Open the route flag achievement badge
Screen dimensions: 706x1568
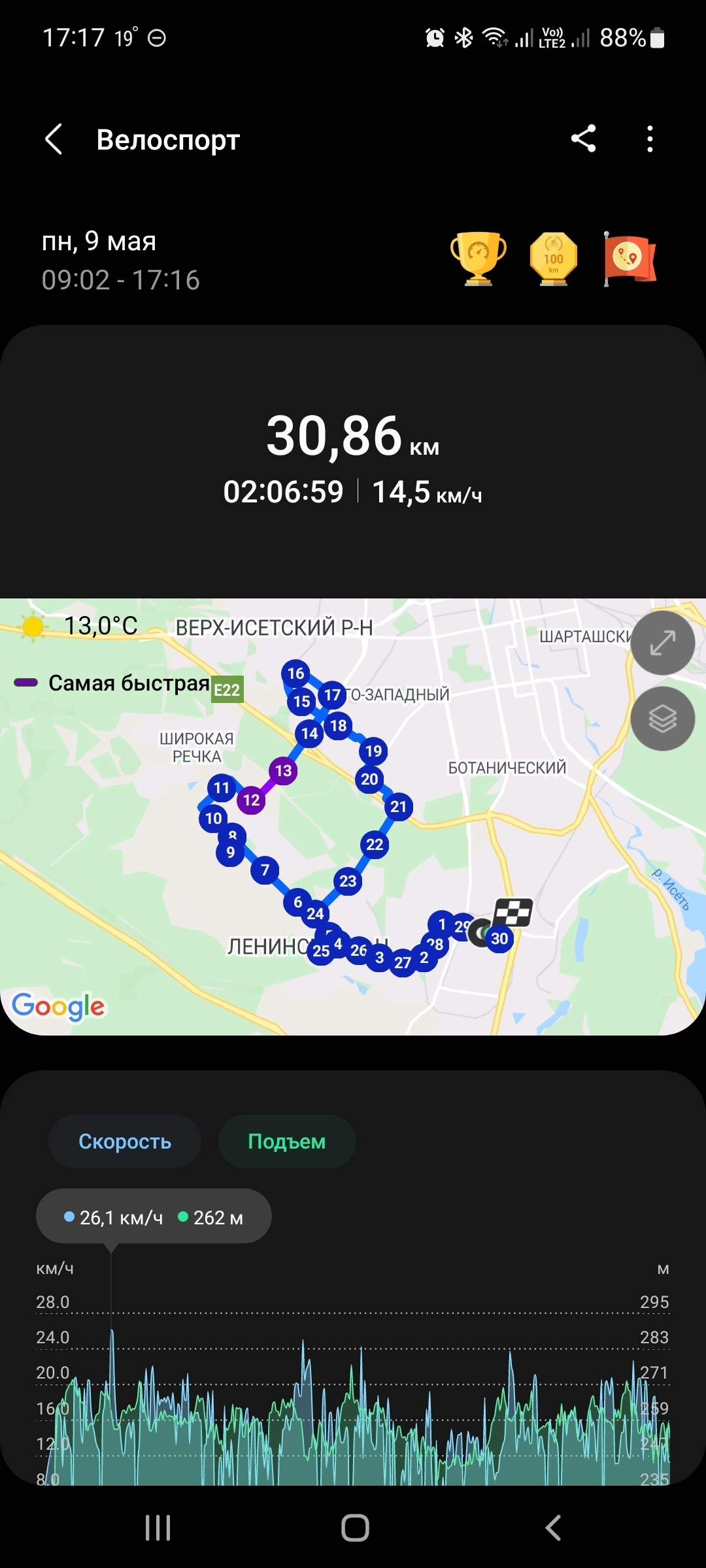[629, 259]
